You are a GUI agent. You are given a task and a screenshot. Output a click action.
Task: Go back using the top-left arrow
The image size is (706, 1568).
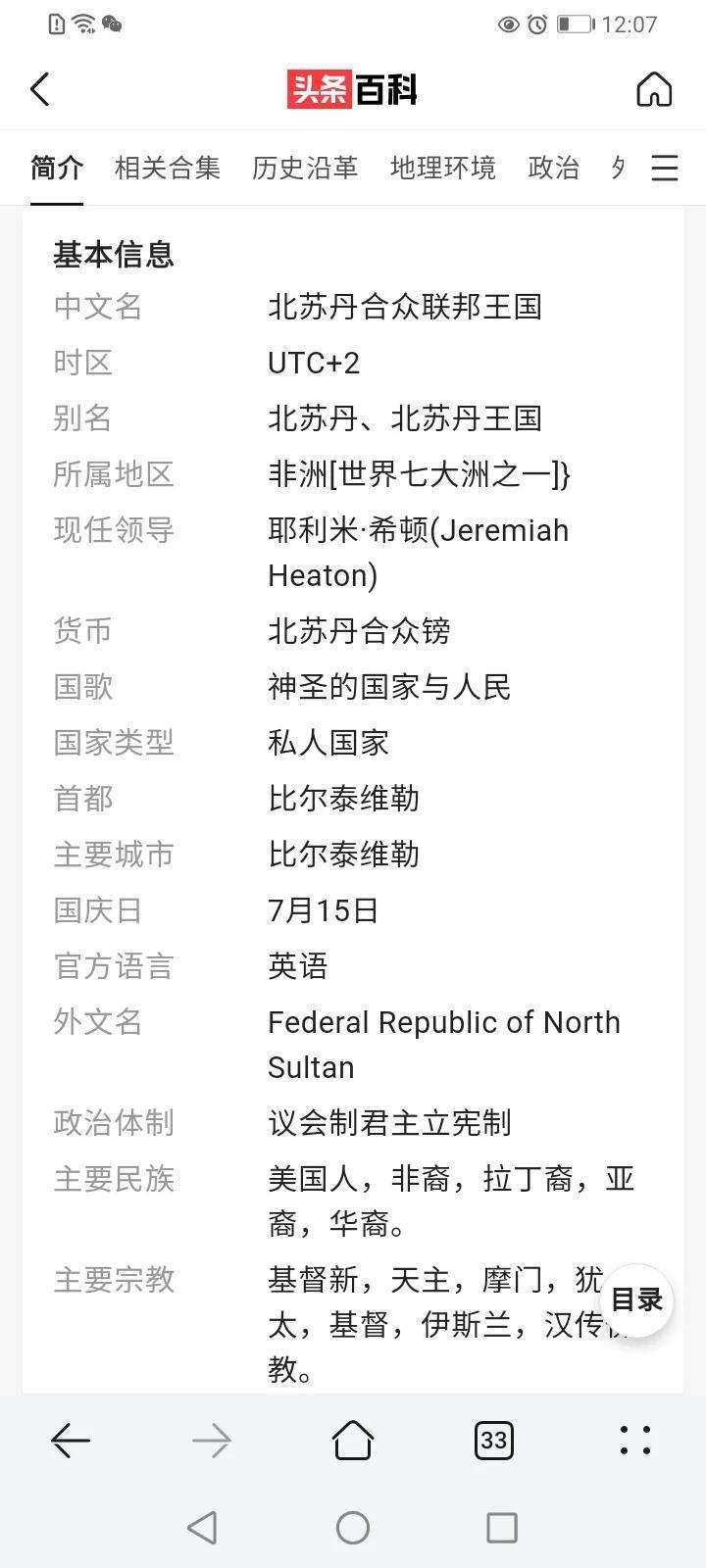tap(40, 89)
